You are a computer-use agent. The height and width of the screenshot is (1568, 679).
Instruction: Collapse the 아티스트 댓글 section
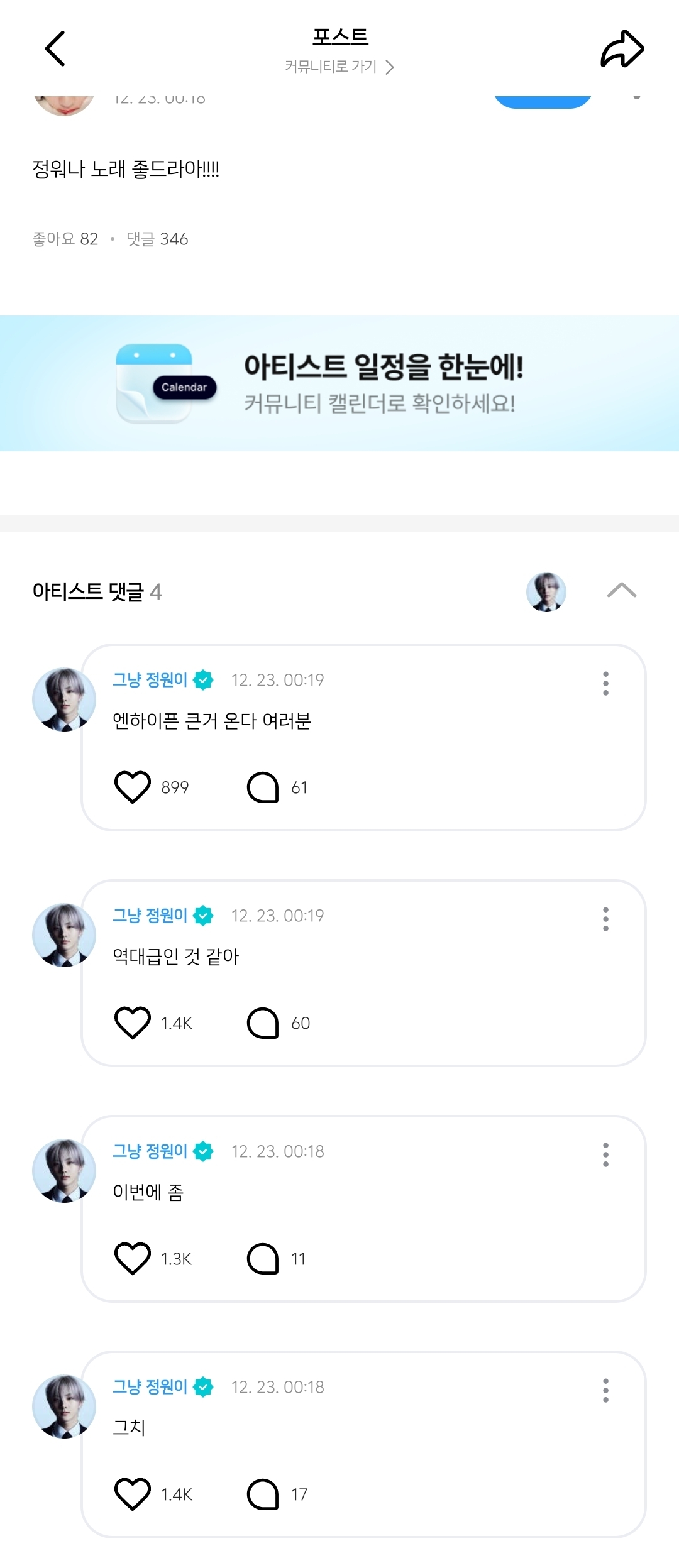[622, 591]
